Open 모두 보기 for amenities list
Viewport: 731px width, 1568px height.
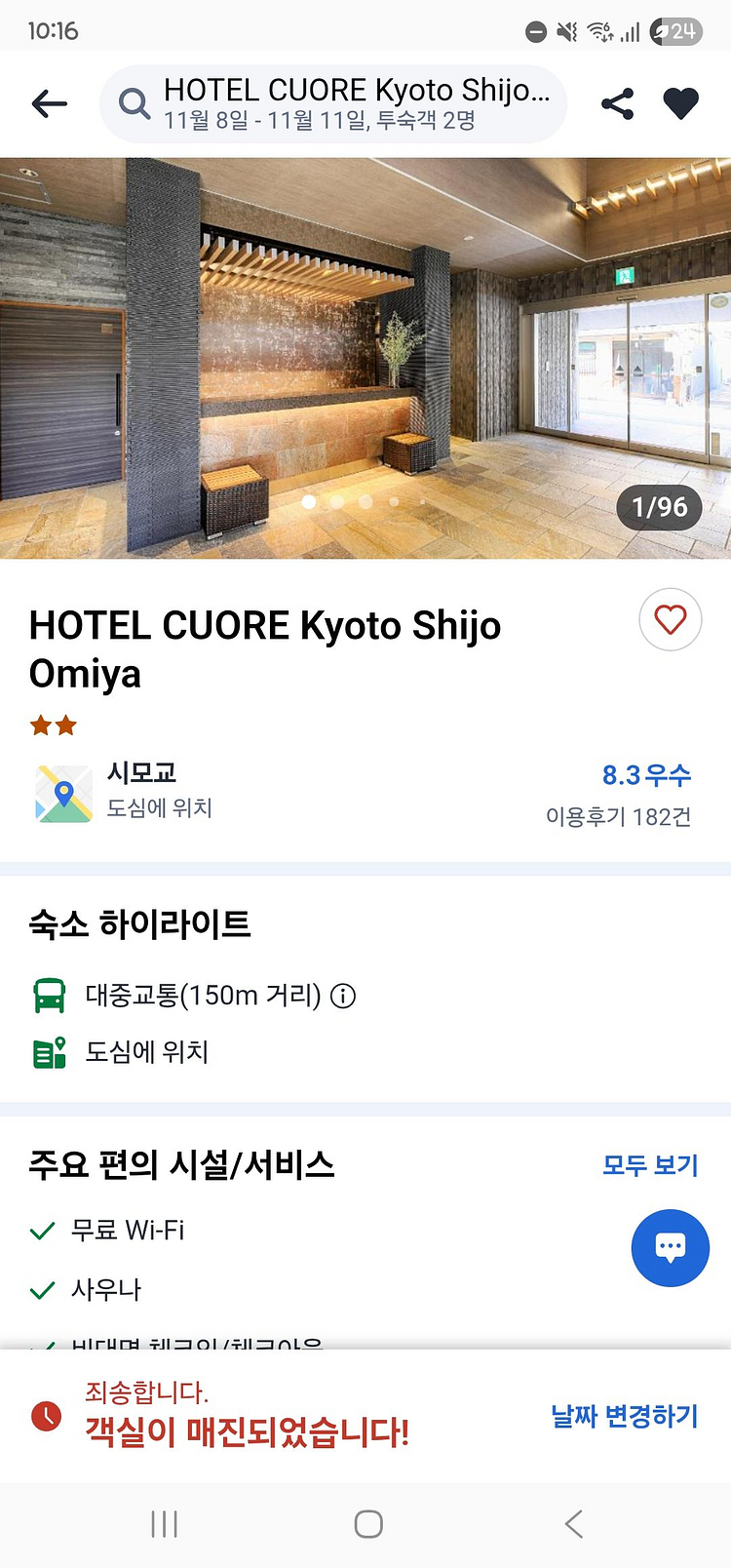click(x=649, y=1166)
